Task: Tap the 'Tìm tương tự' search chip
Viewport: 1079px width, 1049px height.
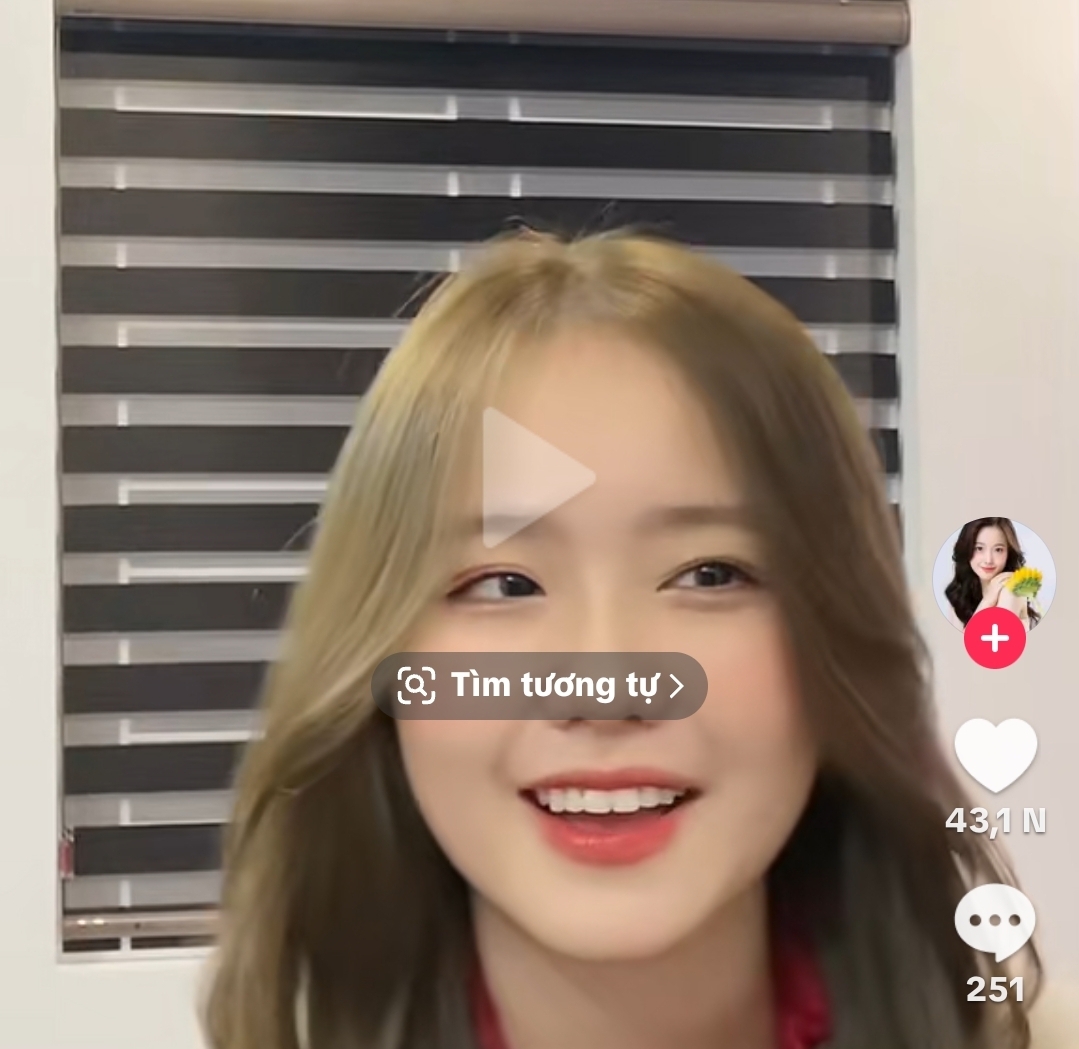Action: coord(540,686)
